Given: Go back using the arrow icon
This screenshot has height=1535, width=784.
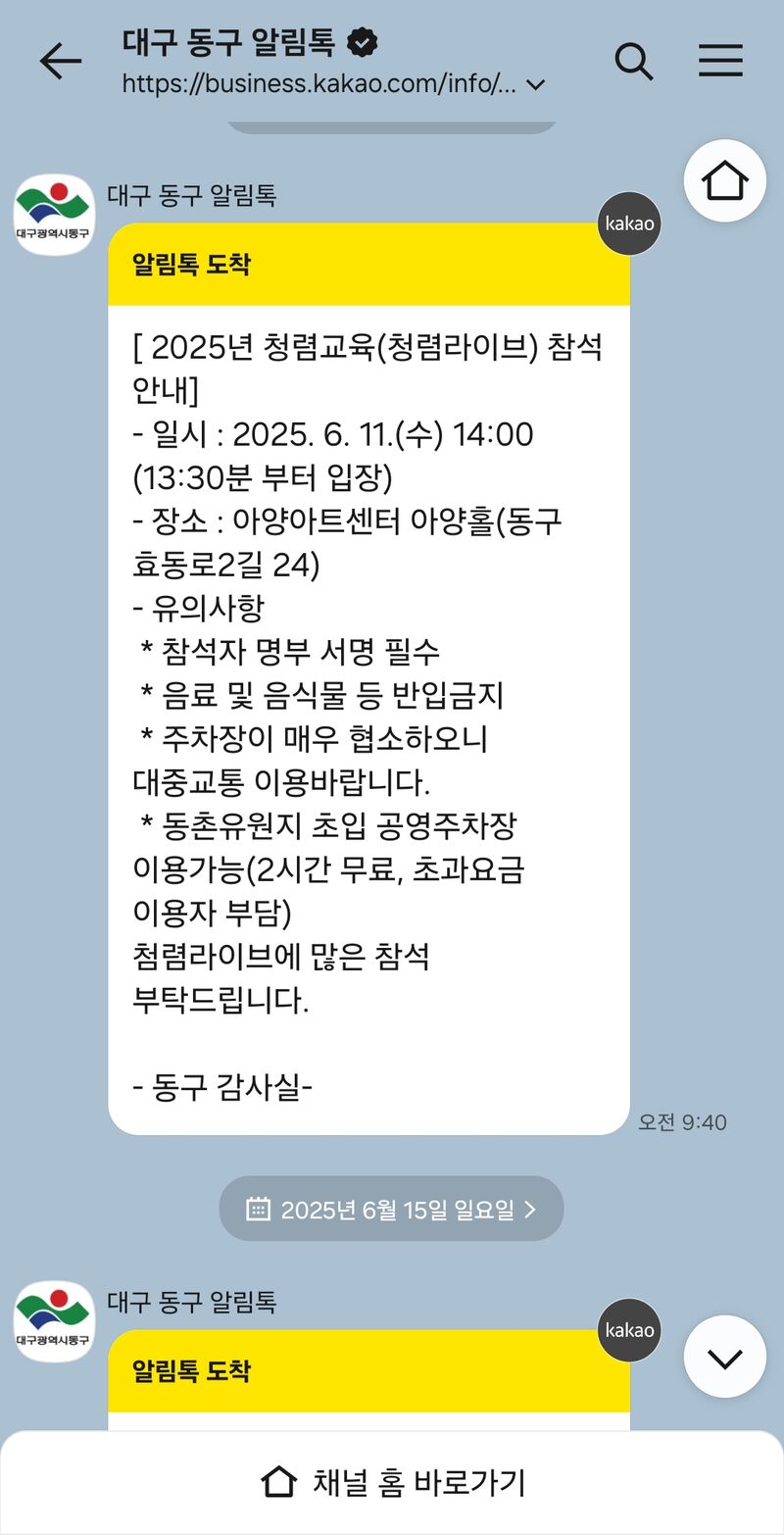Looking at the screenshot, I should click(x=60, y=62).
